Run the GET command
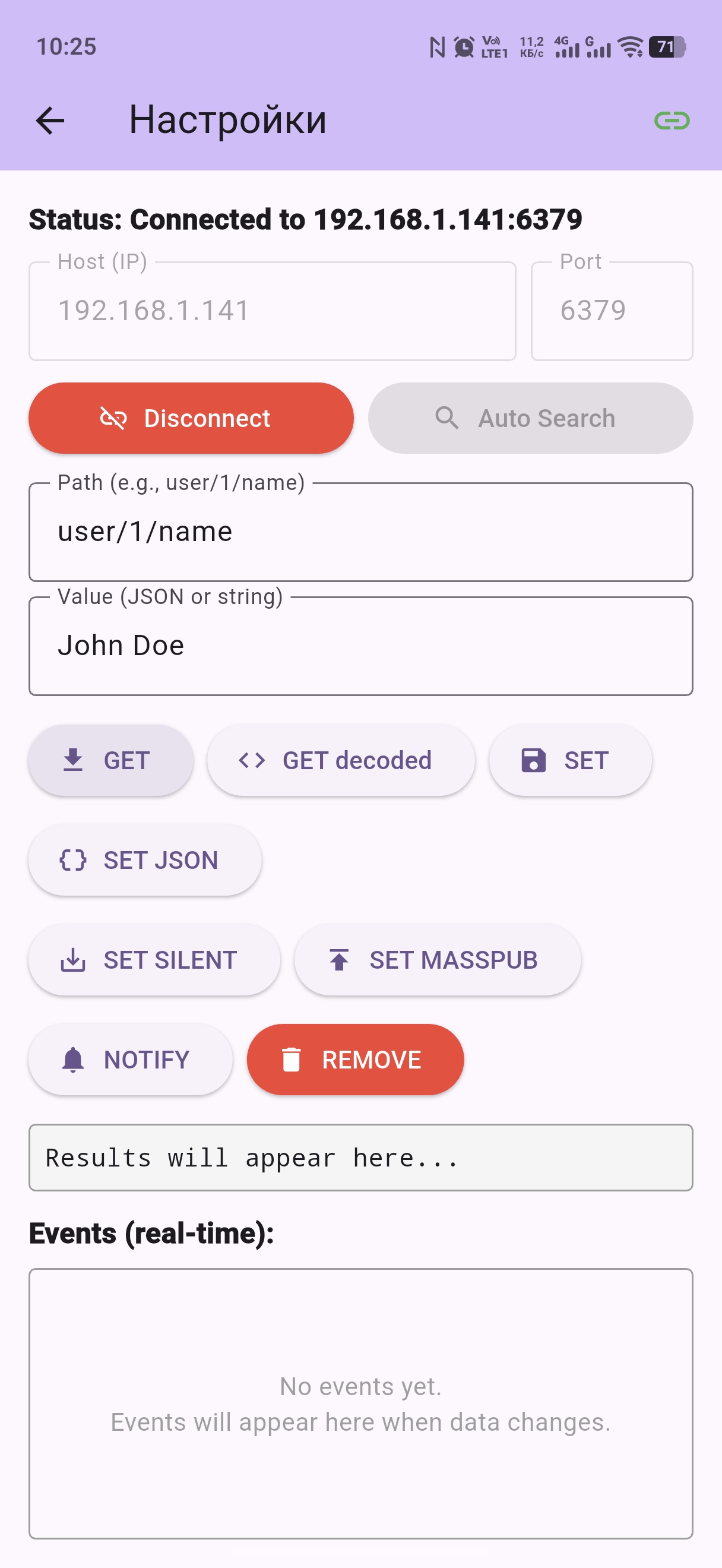 pyautogui.click(x=110, y=760)
